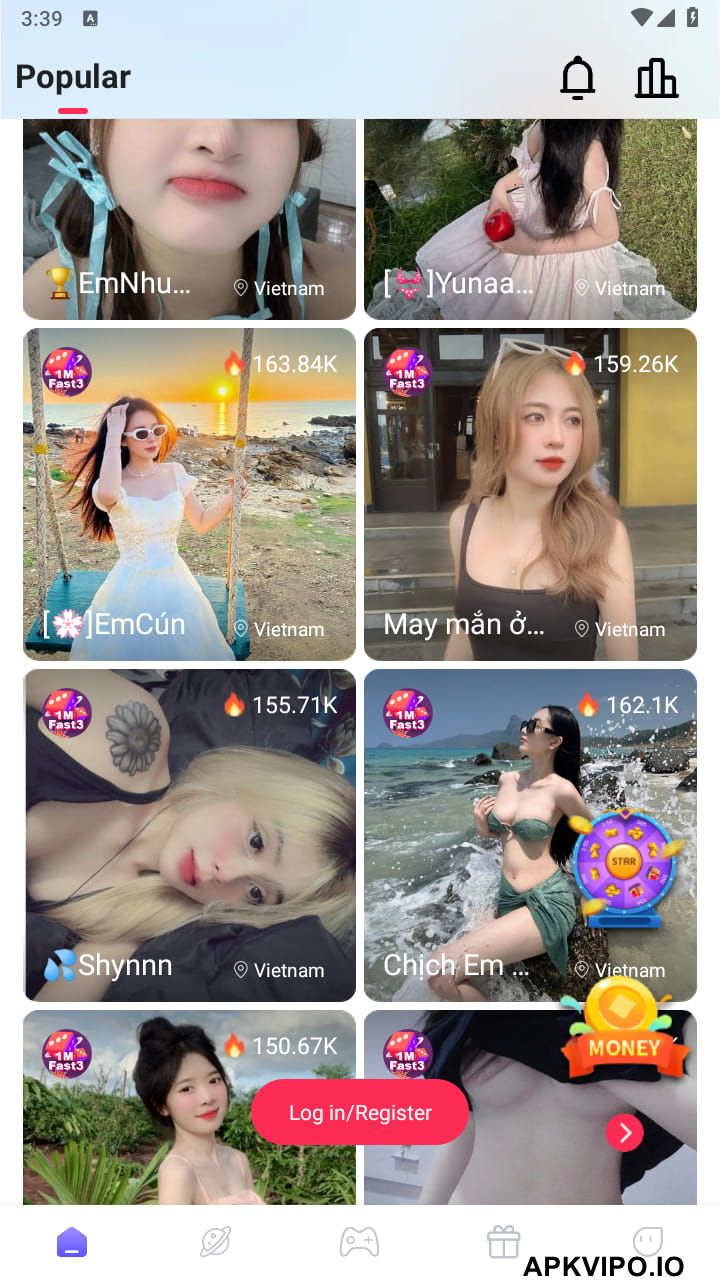Image resolution: width=720 pixels, height=1280 pixels.
Task: Open the leaderboard ranking icon
Action: point(656,78)
